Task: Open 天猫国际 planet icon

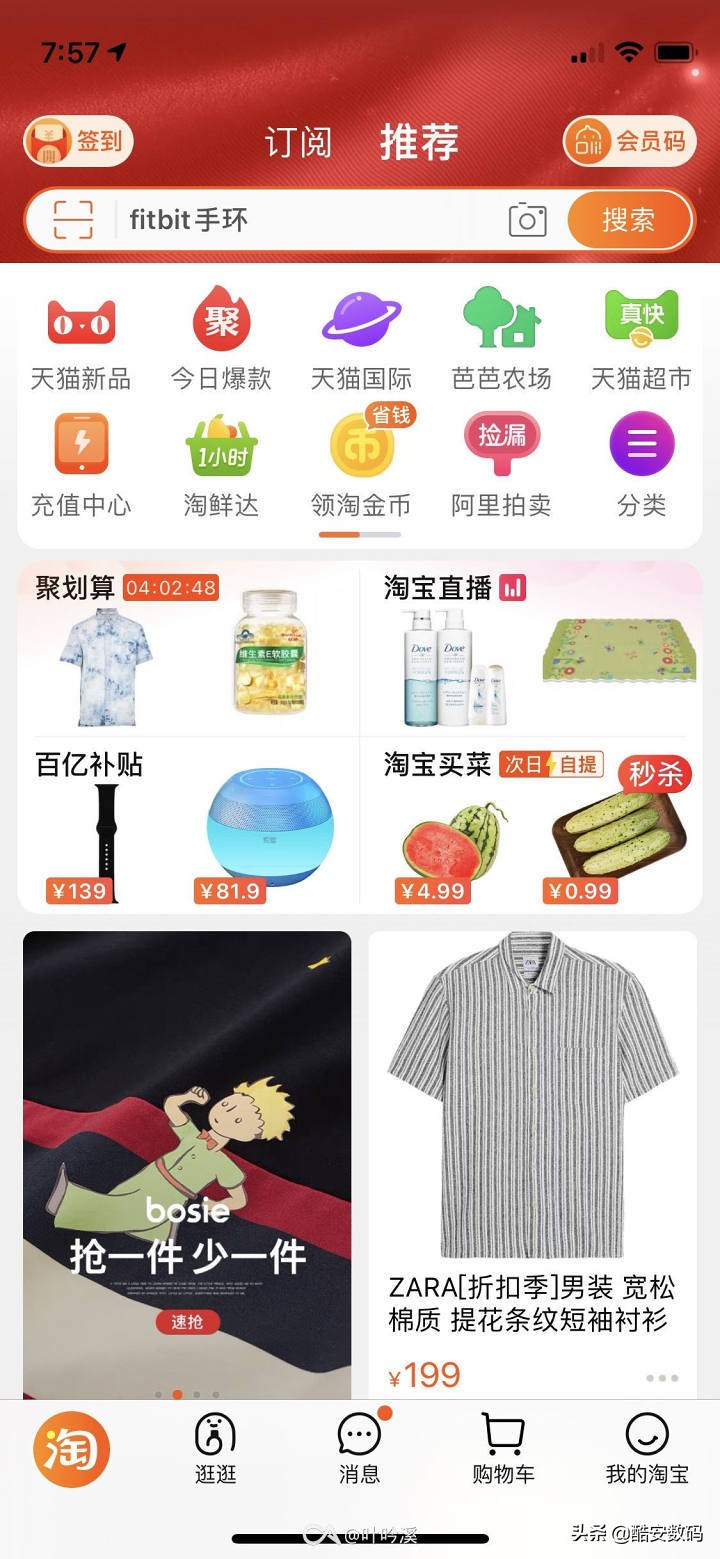Action: pyautogui.click(x=360, y=320)
